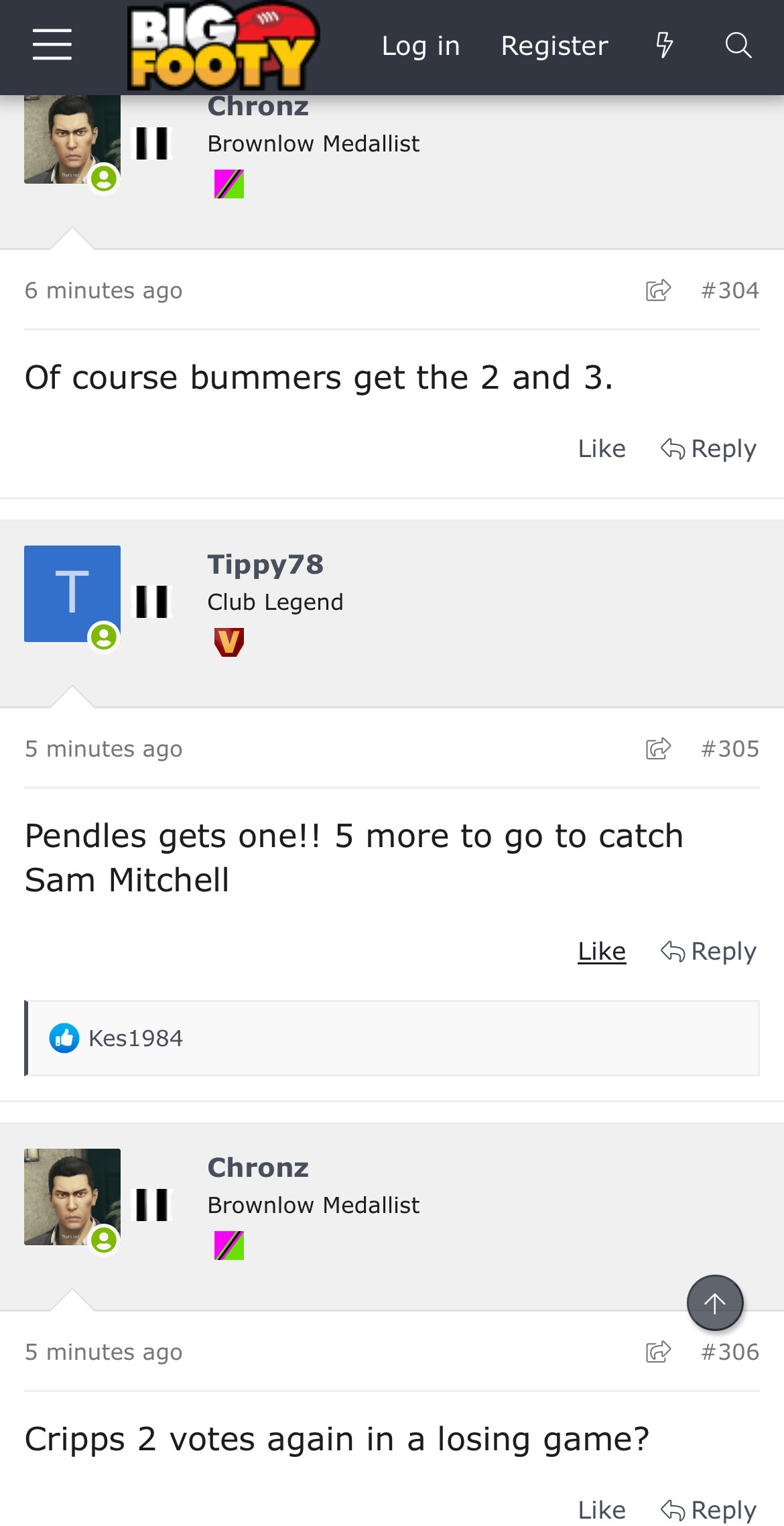The width and height of the screenshot is (784, 1526).
Task: View Kes1984's profile from the likes
Action: [x=135, y=1038]
